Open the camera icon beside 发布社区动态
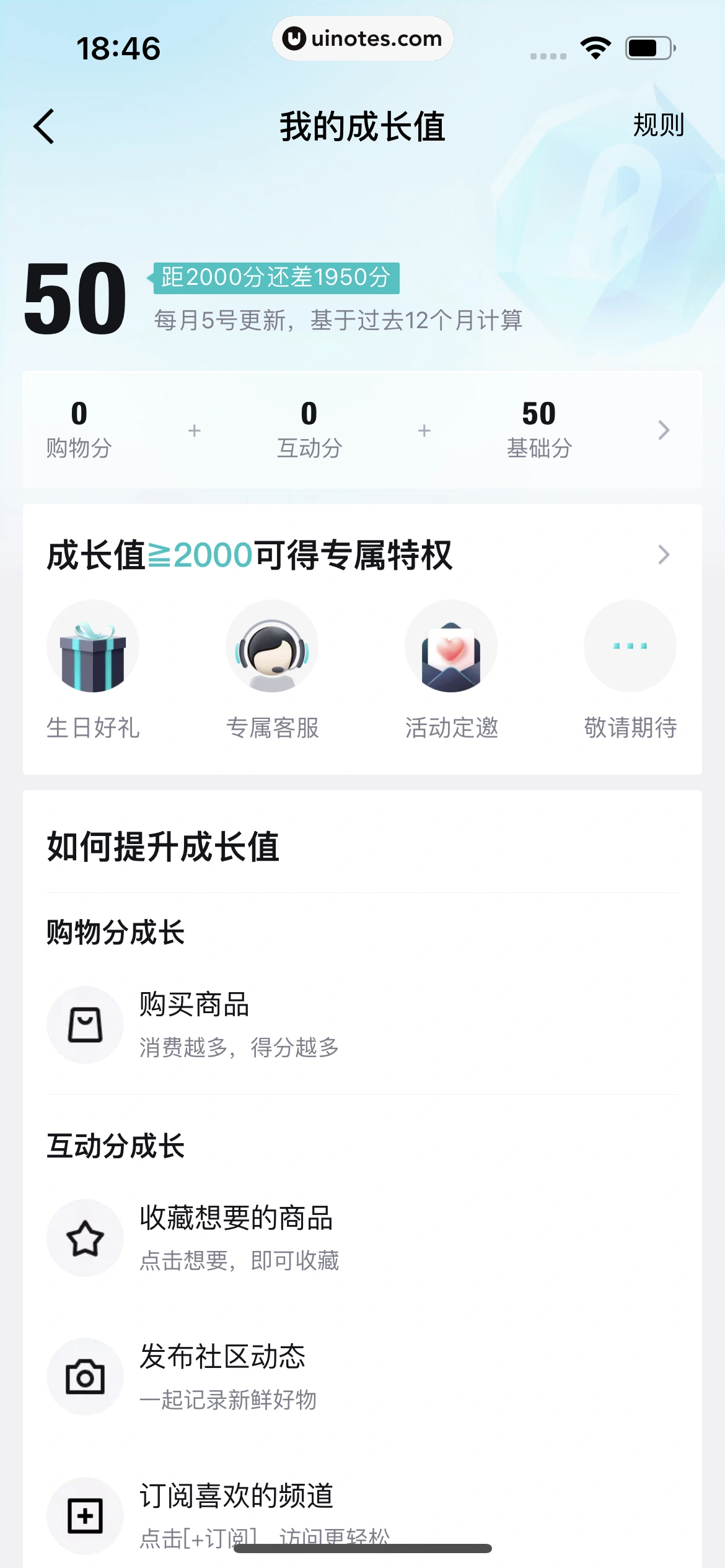Image resolution: width=725 pixels, height=1568 pixels. [86, 1376]
